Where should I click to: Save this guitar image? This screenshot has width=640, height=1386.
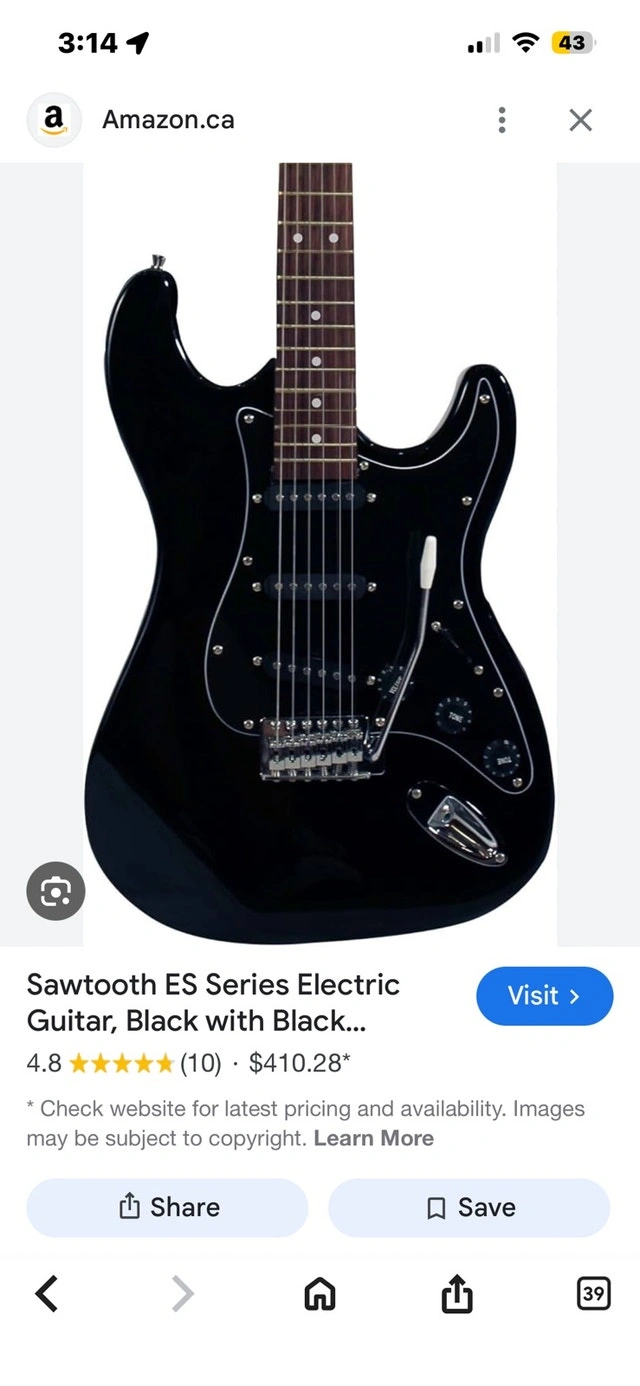[469, 1208]
